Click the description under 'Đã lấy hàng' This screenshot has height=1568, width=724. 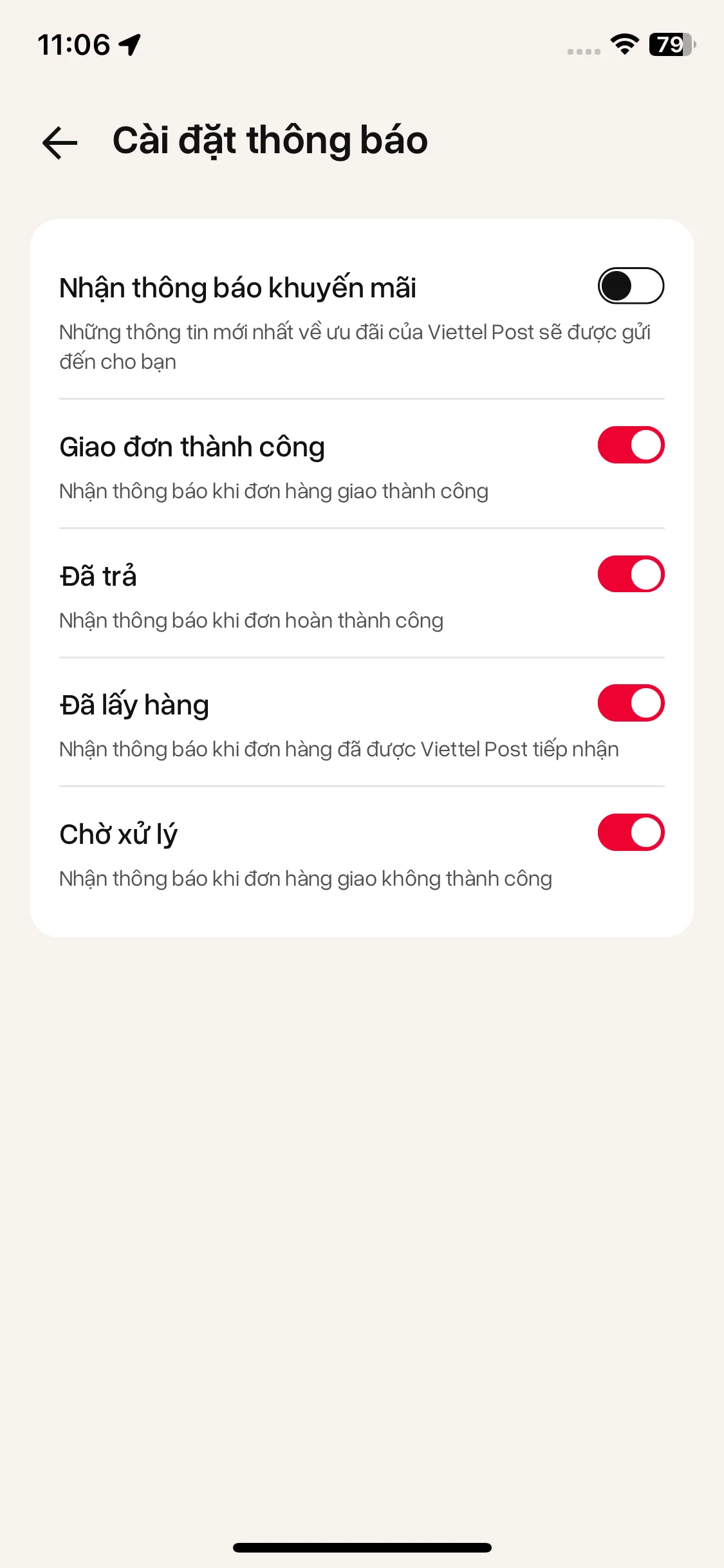pyautogui.click(x=338, y=749)
